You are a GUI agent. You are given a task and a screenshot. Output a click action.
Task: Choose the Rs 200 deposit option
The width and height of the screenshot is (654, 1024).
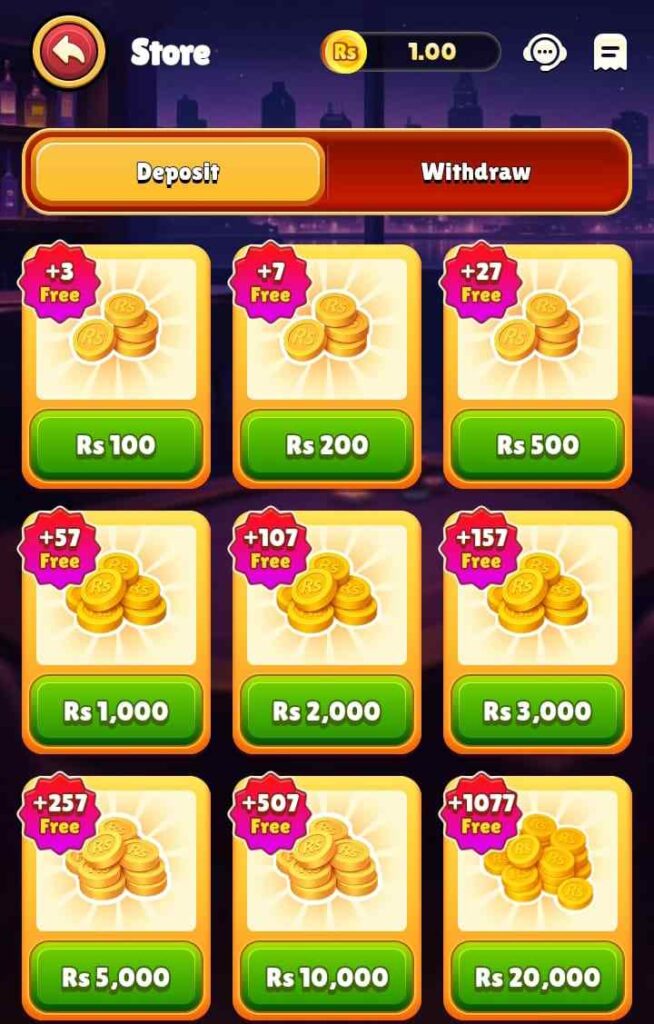327,445
